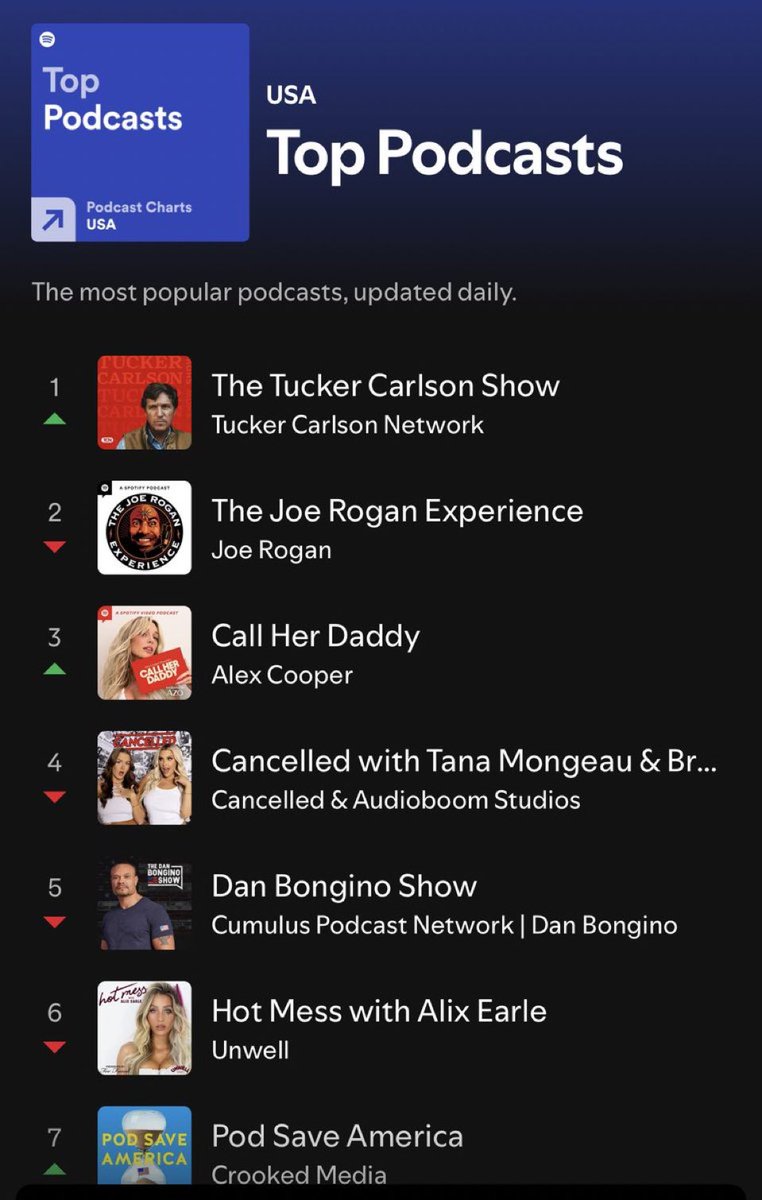Click the green up-arrow next to Call Her Daddy

point(55,667)
